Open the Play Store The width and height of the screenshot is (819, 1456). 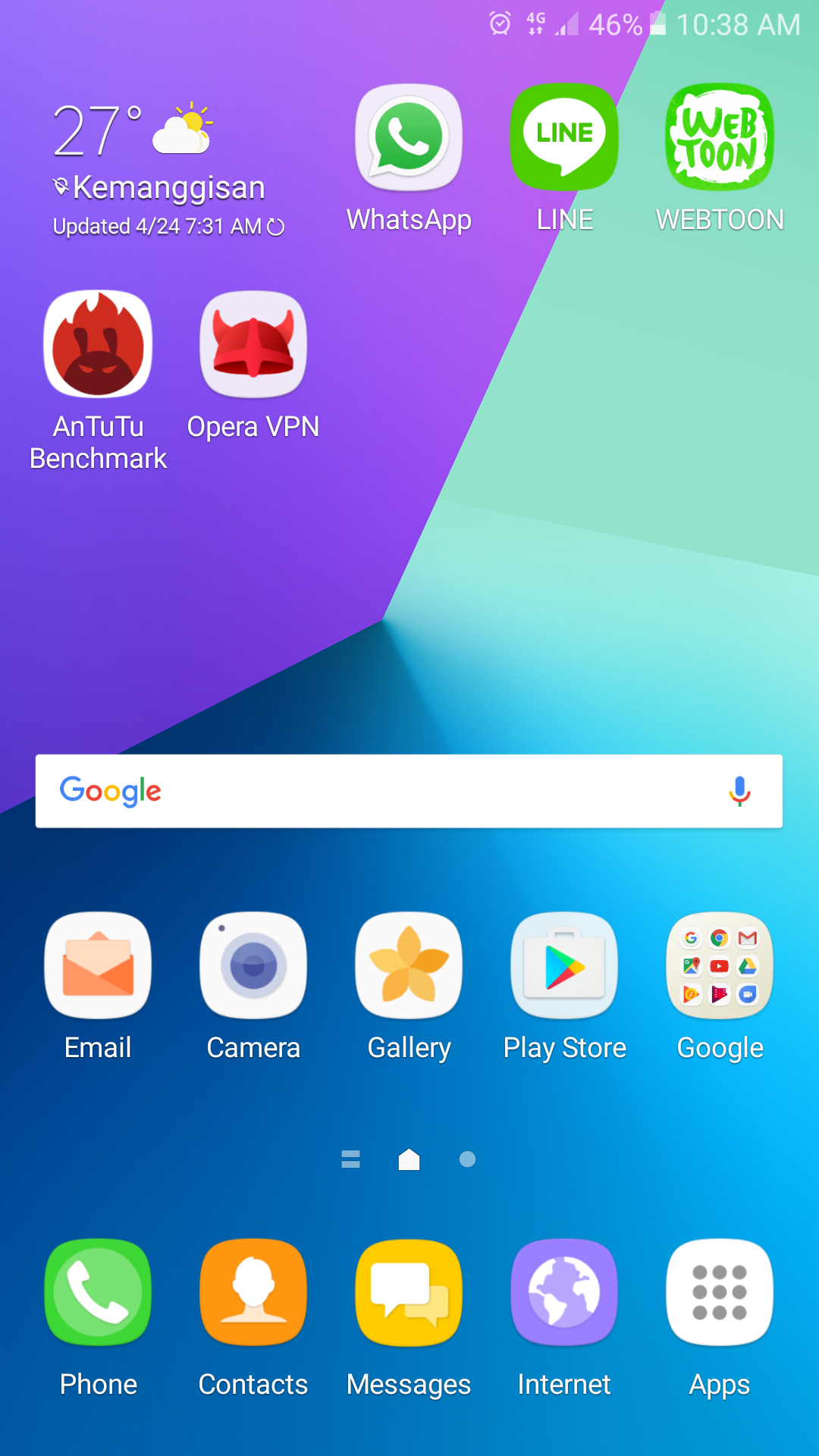(x=564, y=965)
